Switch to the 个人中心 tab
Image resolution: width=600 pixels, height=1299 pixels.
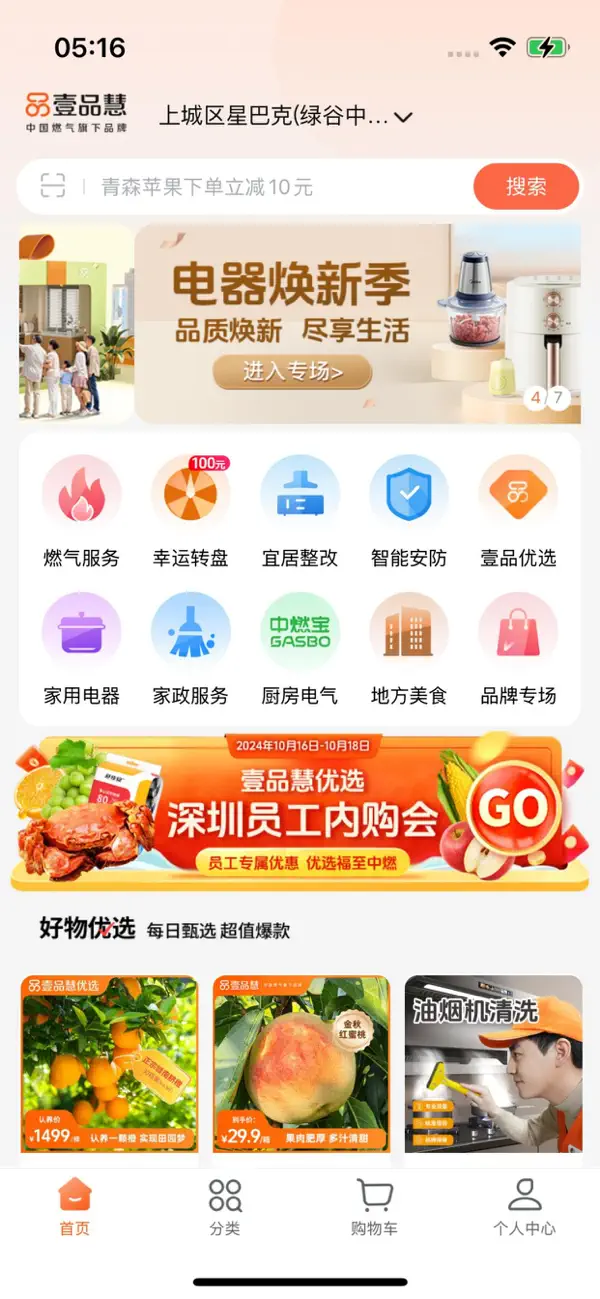coord(524,1207)
